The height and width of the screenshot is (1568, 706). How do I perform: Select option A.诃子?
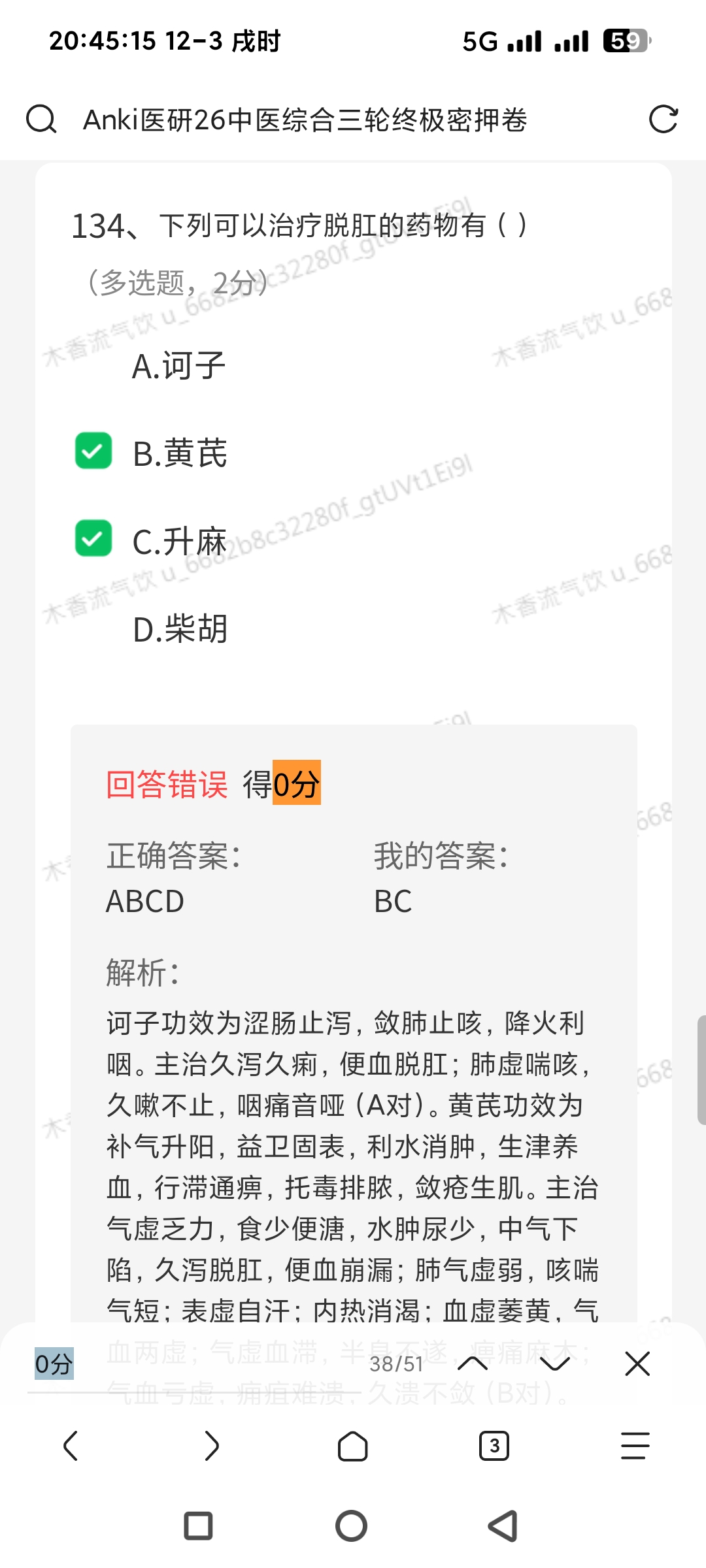point(178,365)
